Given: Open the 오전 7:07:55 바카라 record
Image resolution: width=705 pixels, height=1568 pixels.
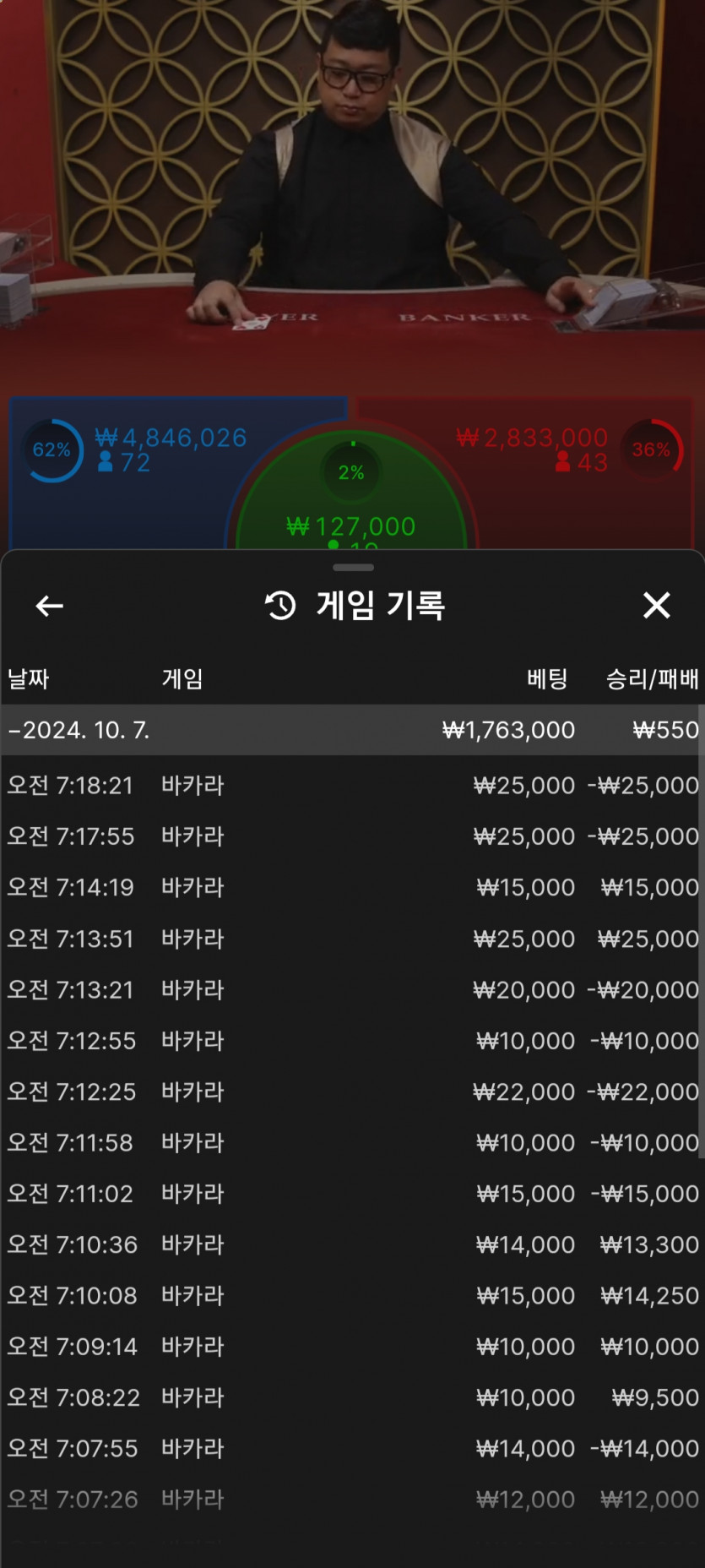Looking at the screenshot, I should click(x=352, y=1448).
